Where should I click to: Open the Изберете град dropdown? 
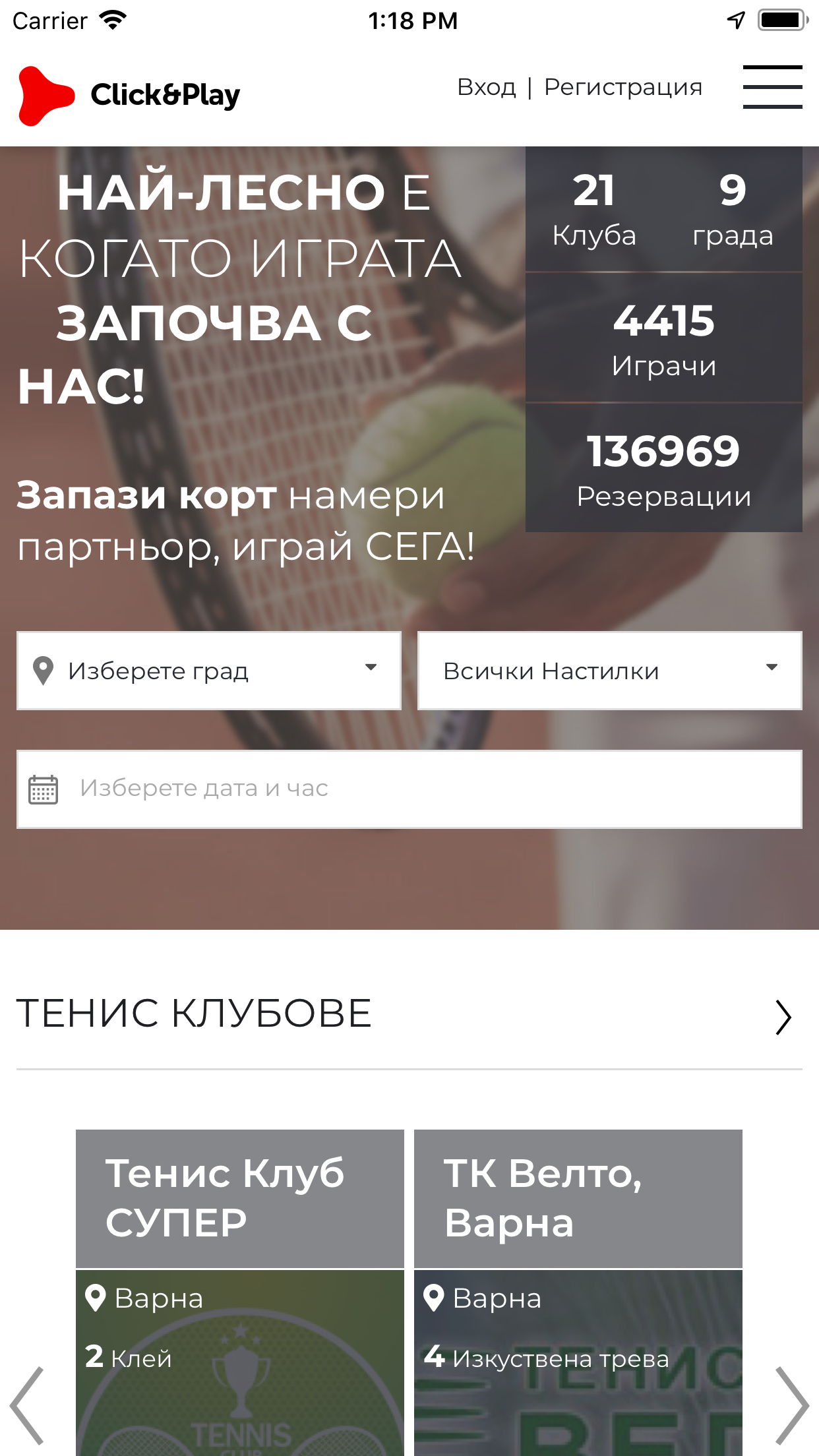(x=209, y=670)
